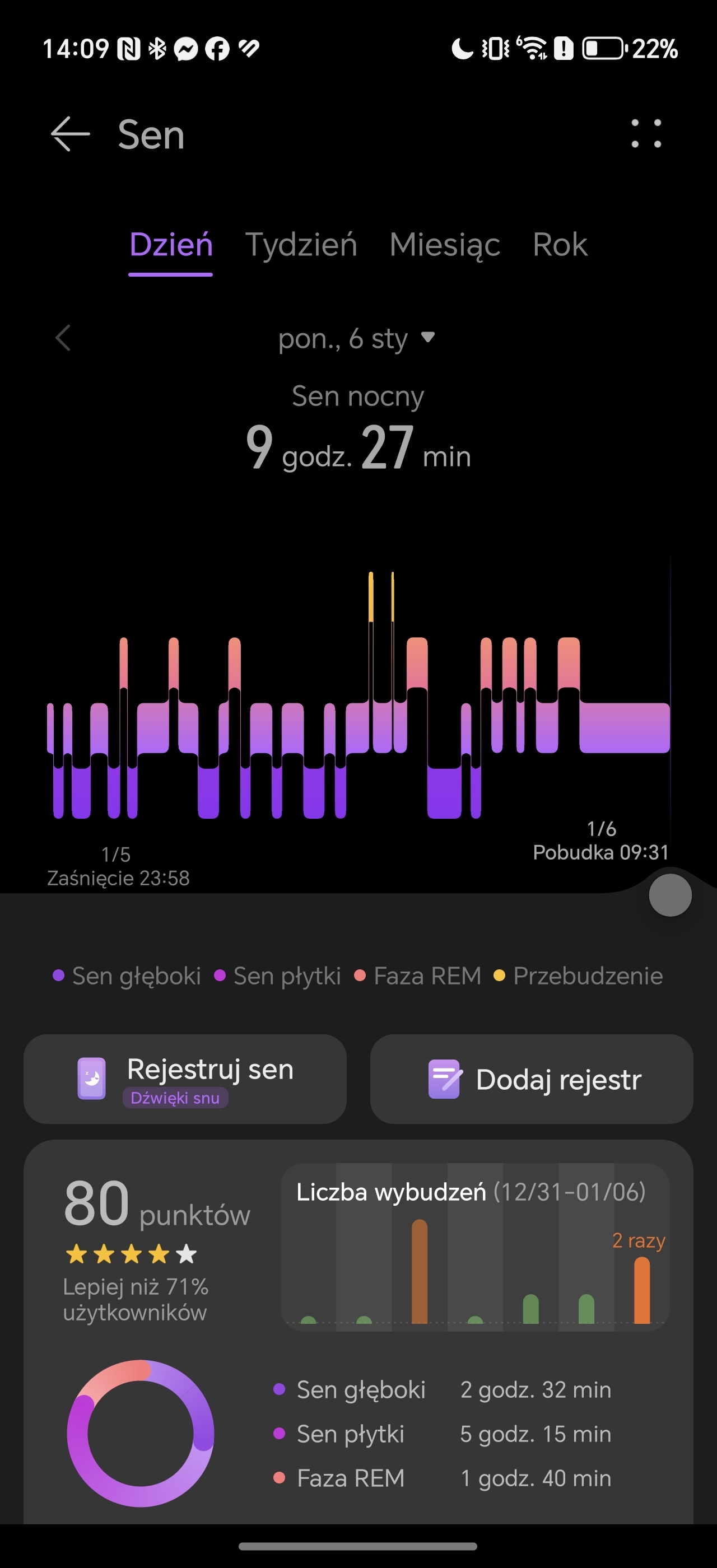Open the date picker for pon., 6 sty
This screenshot has width=717, height=1568.
(x=356, y=338)
